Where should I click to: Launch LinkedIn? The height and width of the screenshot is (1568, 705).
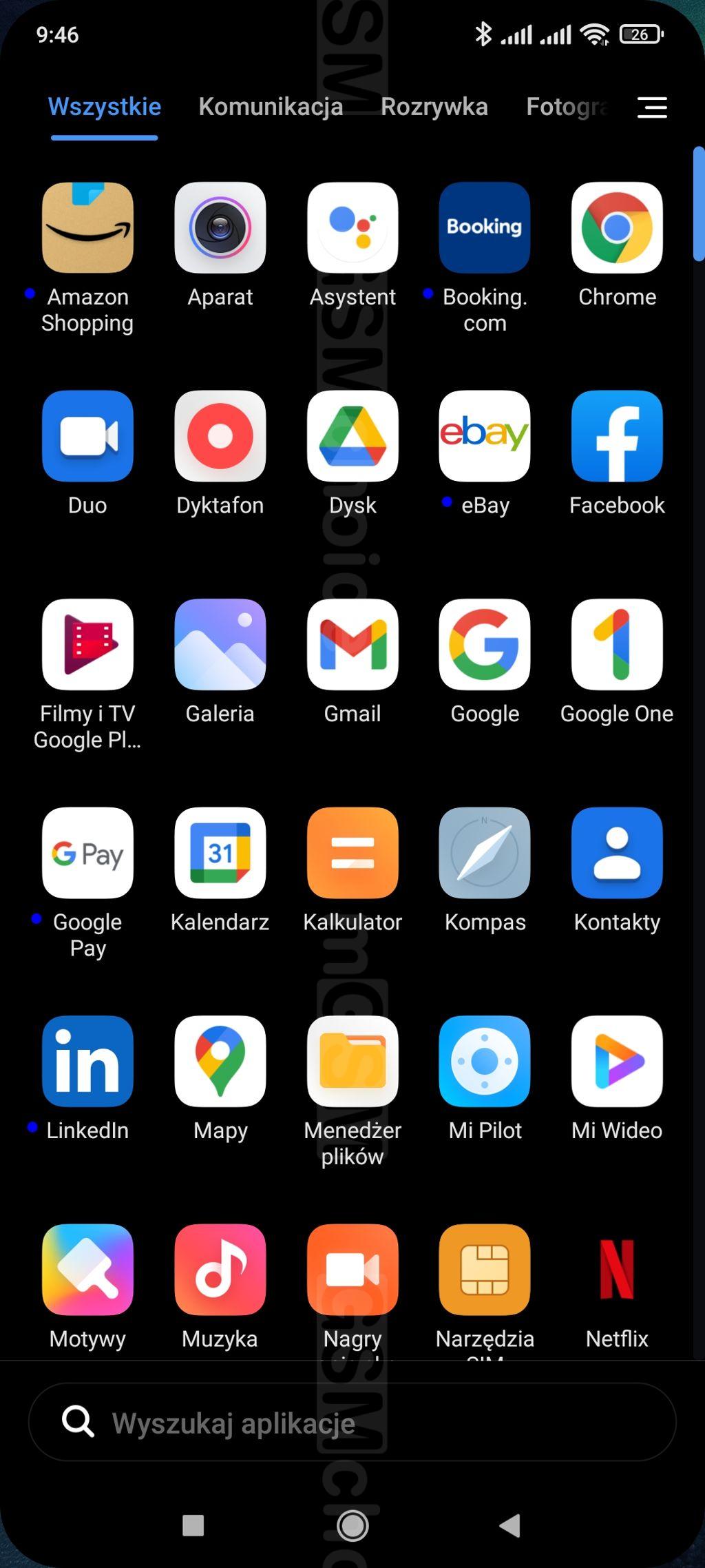pos(87,1062)
